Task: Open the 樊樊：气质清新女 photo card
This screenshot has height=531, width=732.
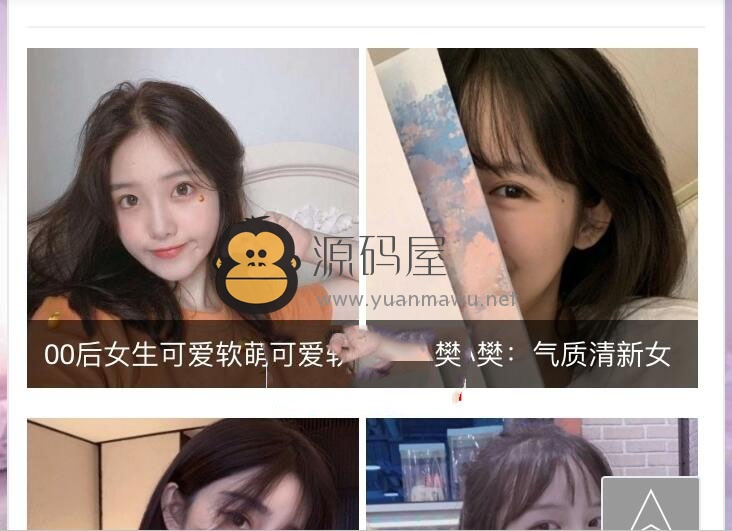Action: click(532, 217)
